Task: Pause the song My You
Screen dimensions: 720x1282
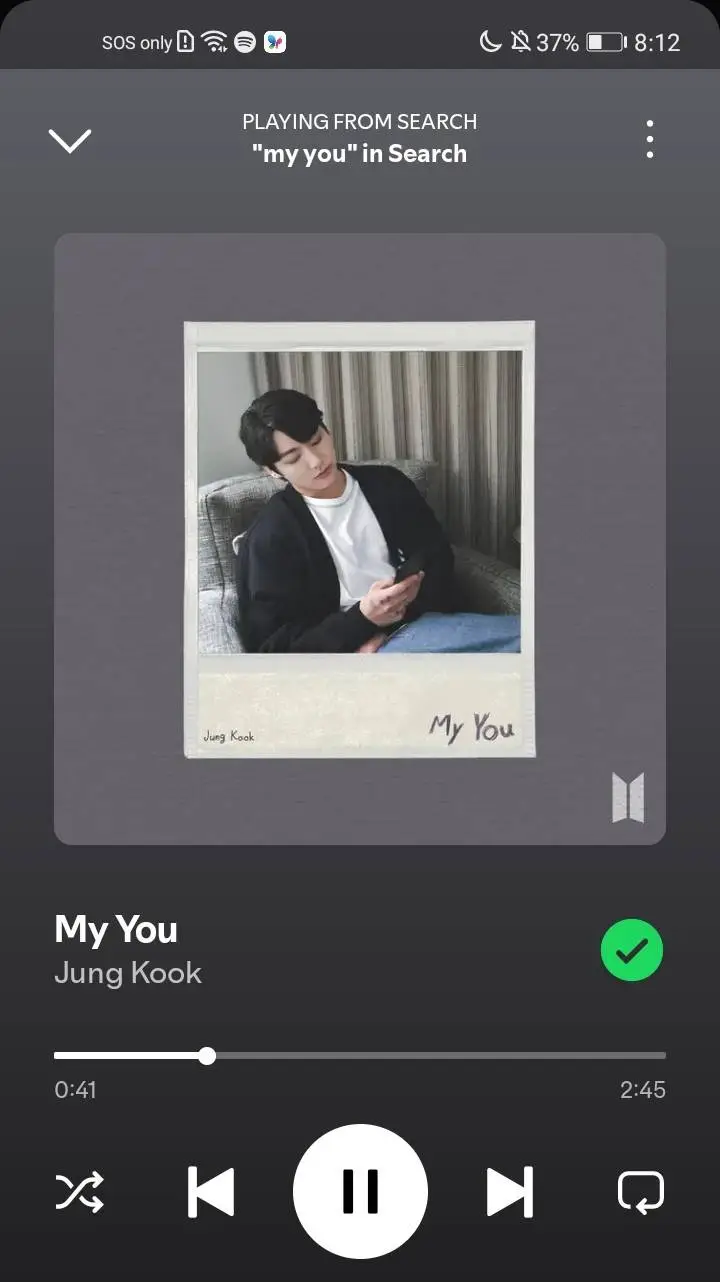Action: 360,1191
